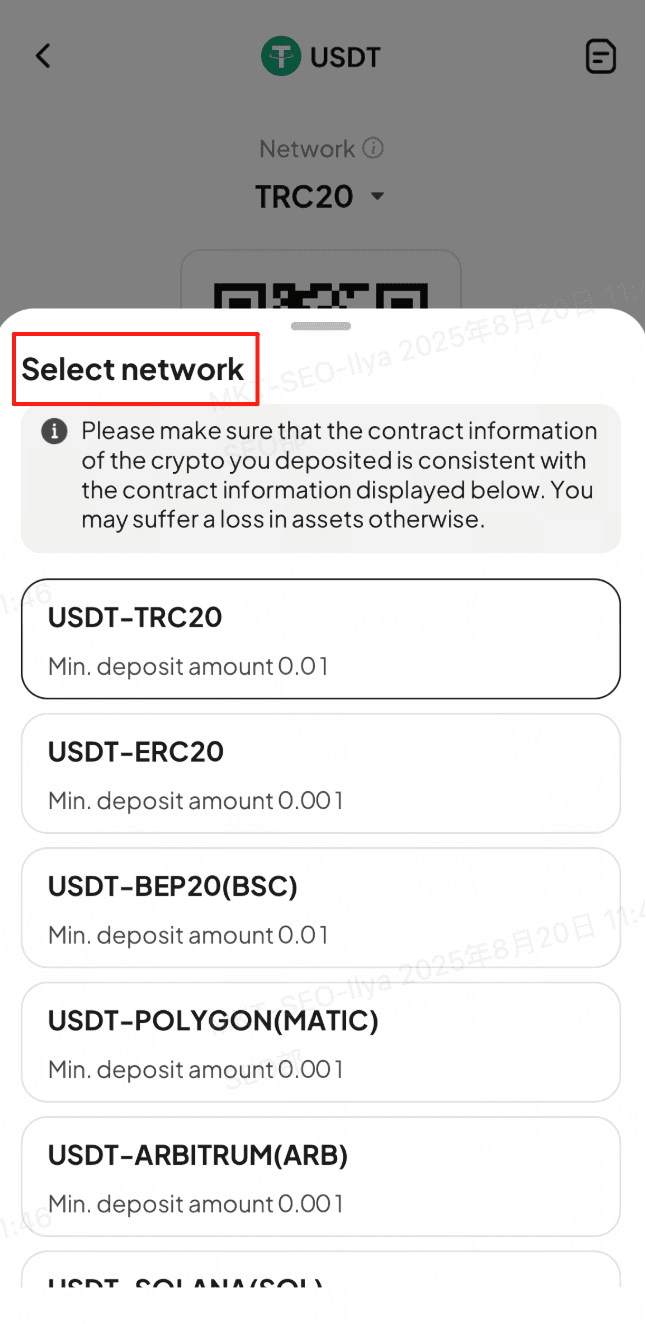Tap the Network info icon
Viewport: 646px width, 1324px height.
pyautogui.click(x=373, y=149)
